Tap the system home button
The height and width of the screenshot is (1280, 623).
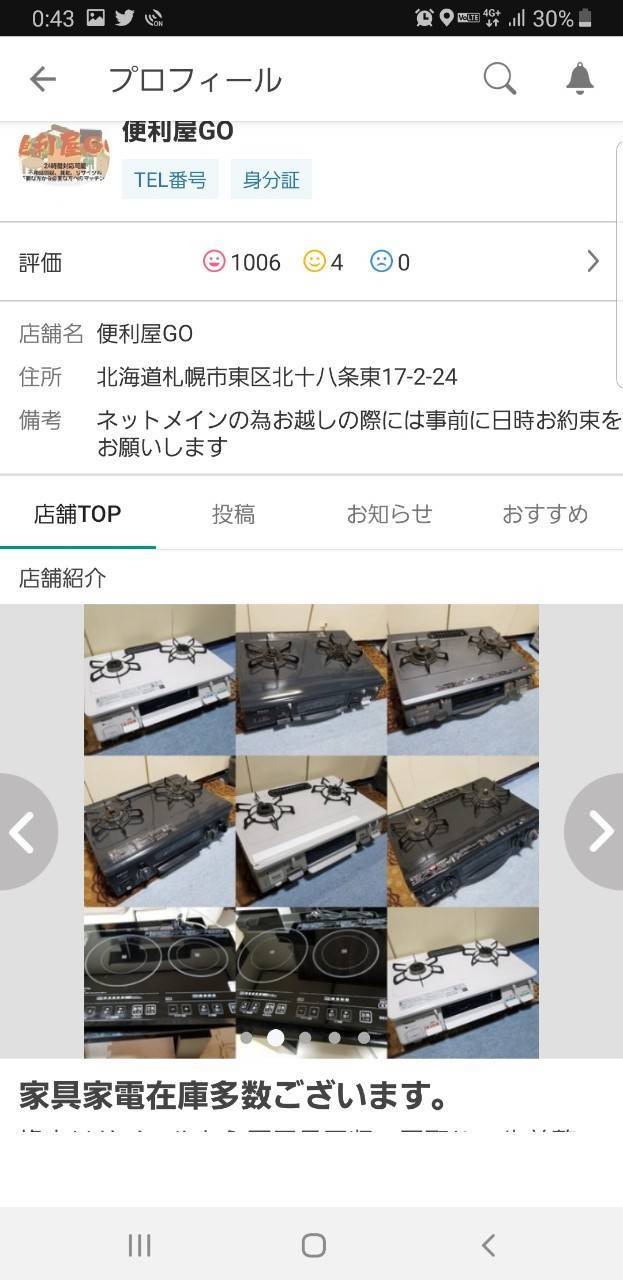coord(313,1245)
